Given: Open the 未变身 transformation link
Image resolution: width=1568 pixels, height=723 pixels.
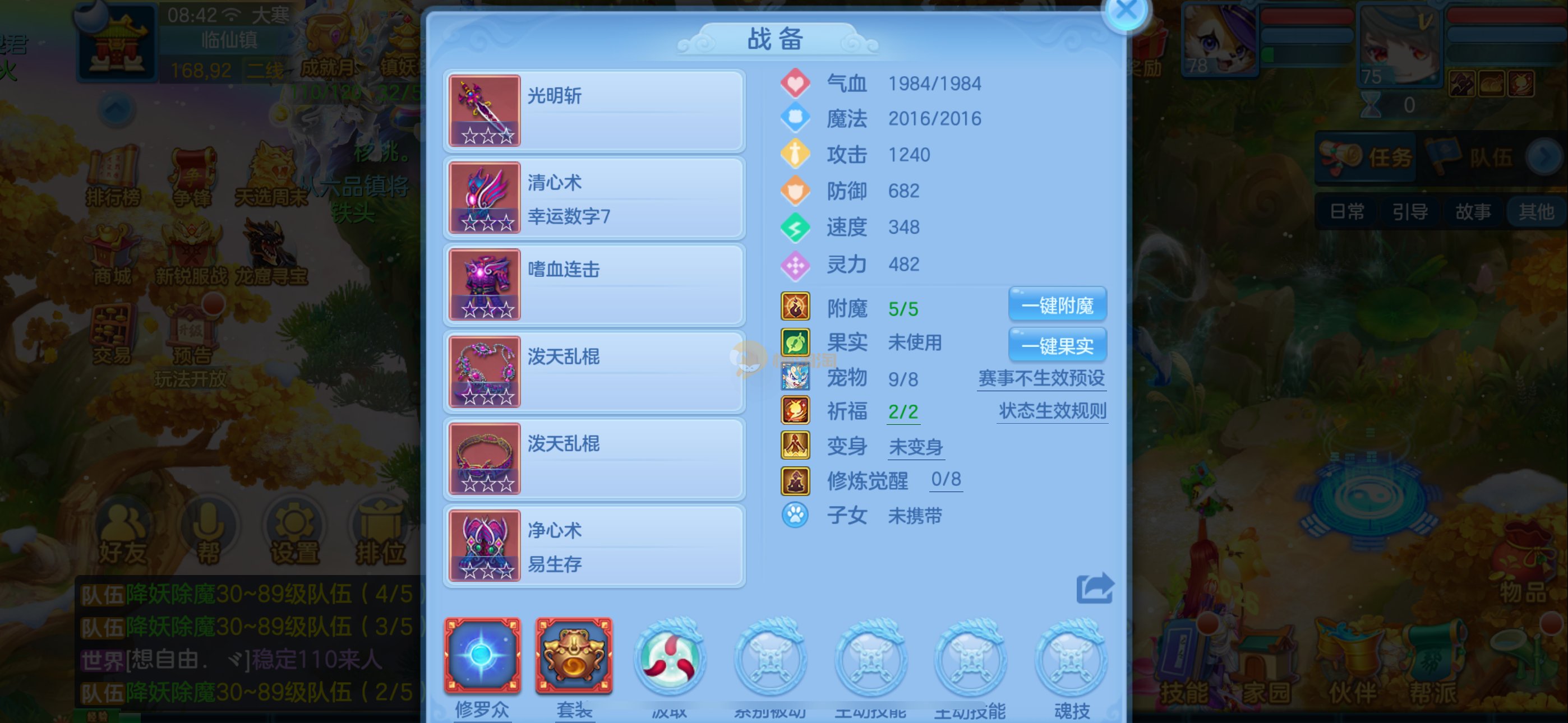Looking at the screenshot, I should click(915, 447).
